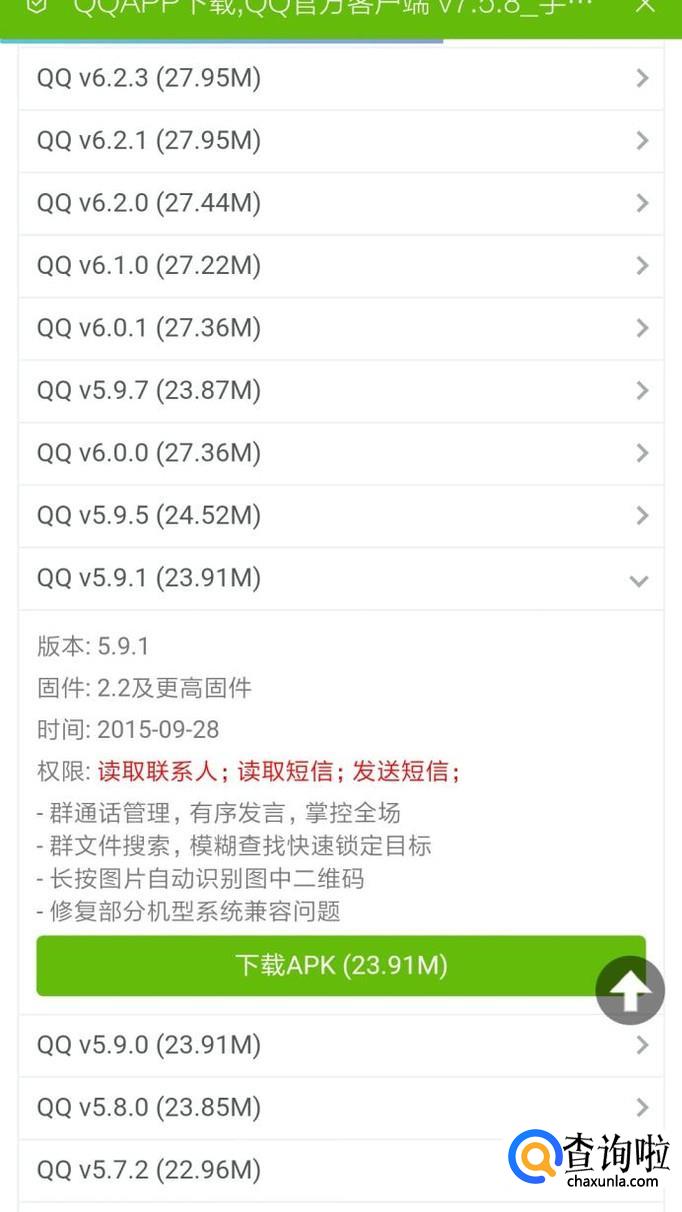Show details for QQ v6.0.1
Viewport: 682px width, 1212px height.
340,328
